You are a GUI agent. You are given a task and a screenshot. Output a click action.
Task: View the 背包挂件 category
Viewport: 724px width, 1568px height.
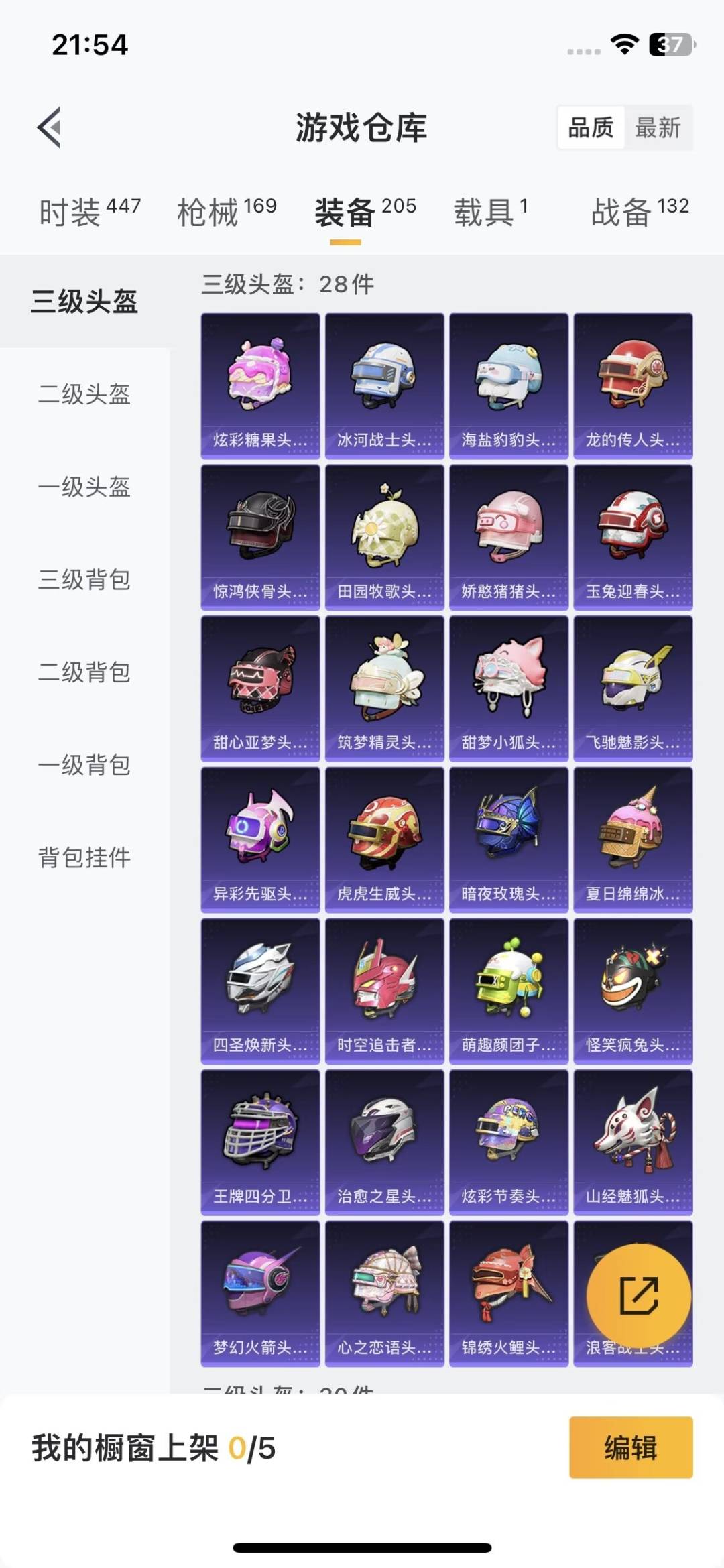pos(84,857)
